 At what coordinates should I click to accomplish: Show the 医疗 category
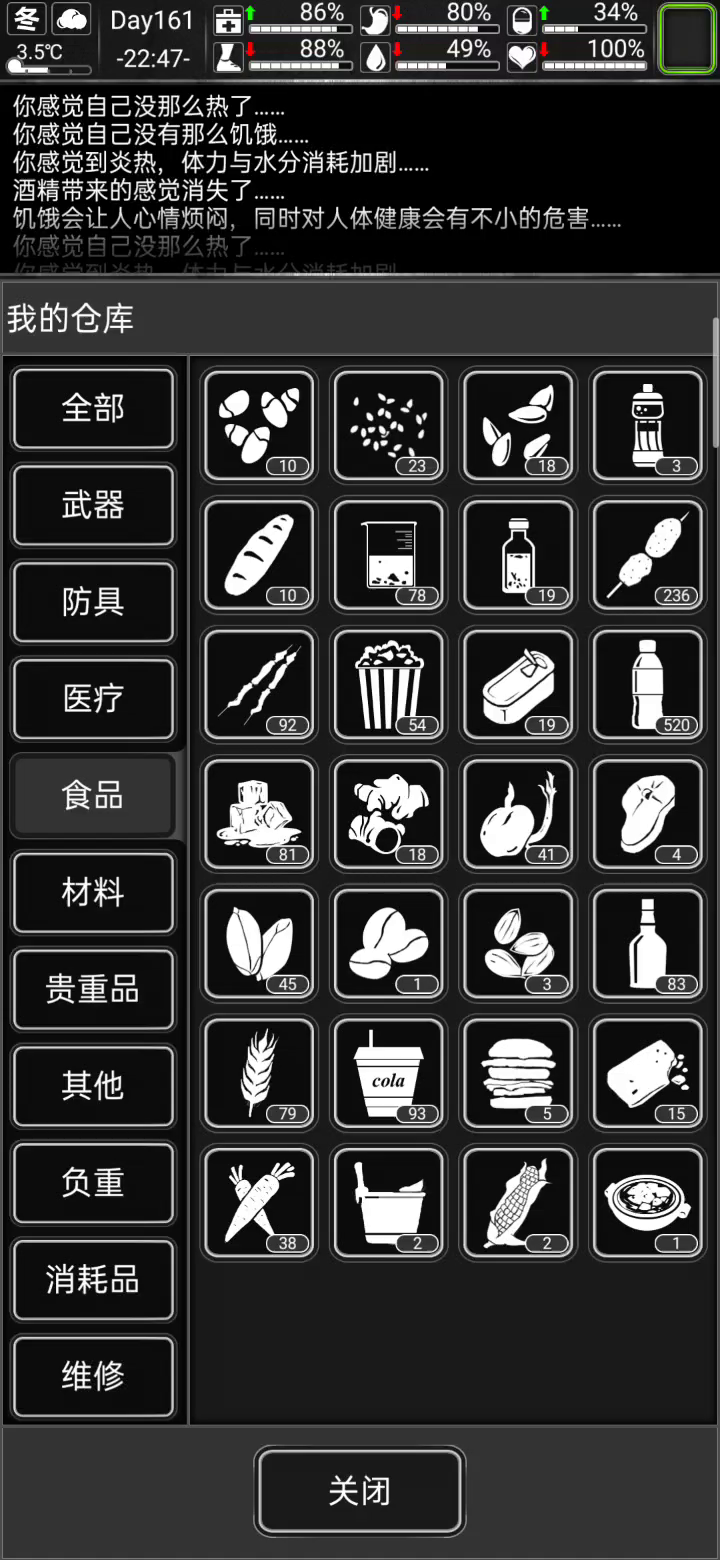[x=93, y=698]
